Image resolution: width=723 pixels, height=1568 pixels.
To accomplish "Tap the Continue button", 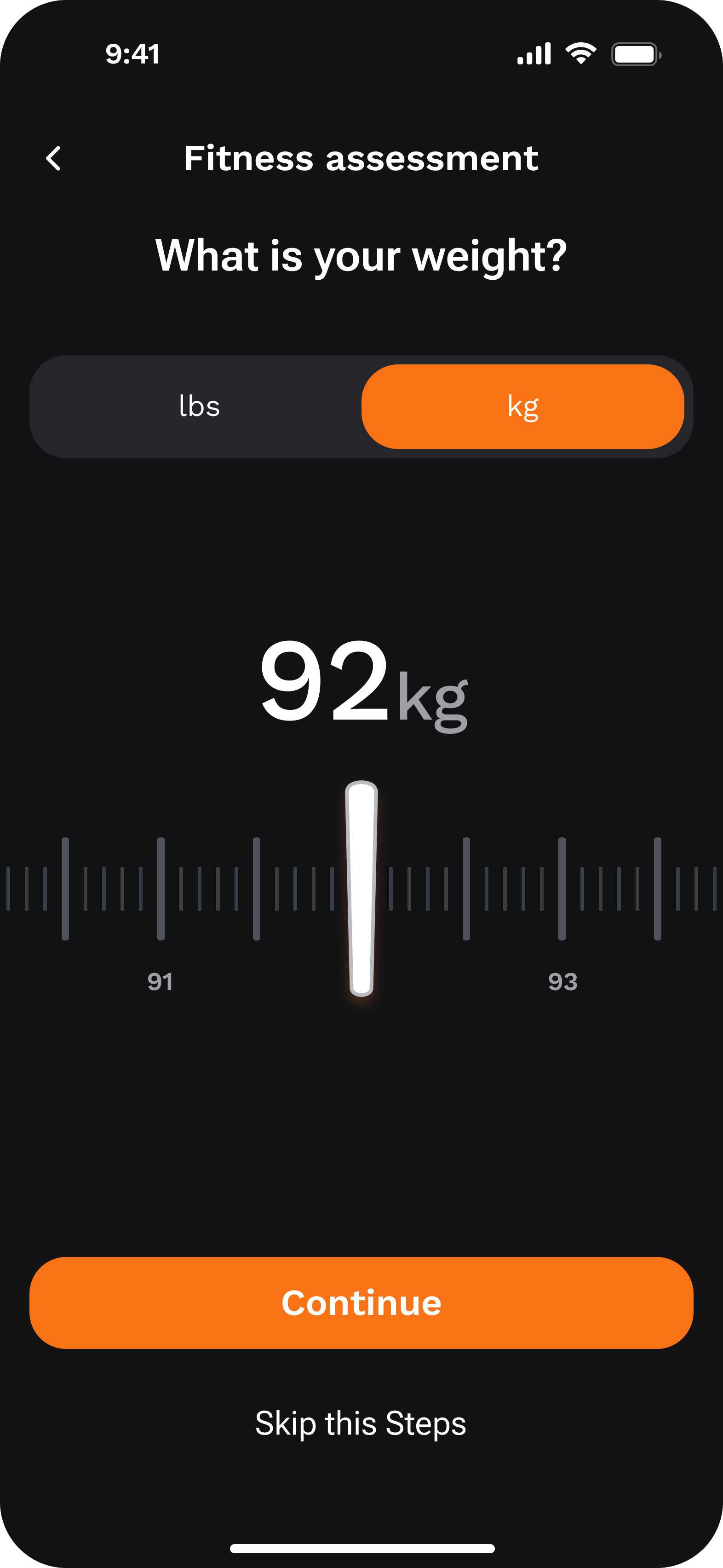I will pos(361,1302).
